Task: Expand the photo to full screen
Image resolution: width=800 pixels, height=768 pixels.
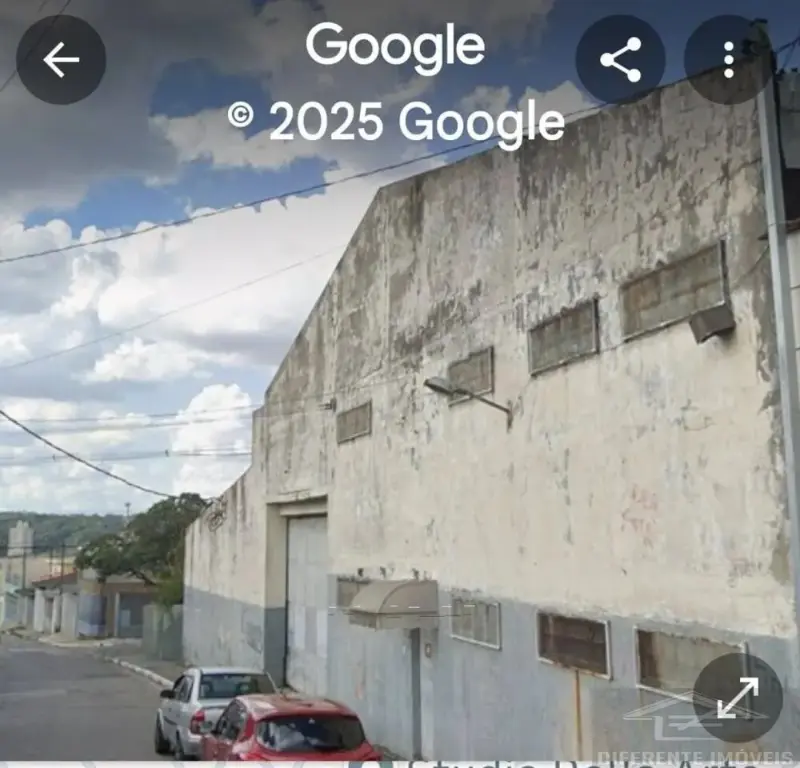Action: click(x=737, y=697)
